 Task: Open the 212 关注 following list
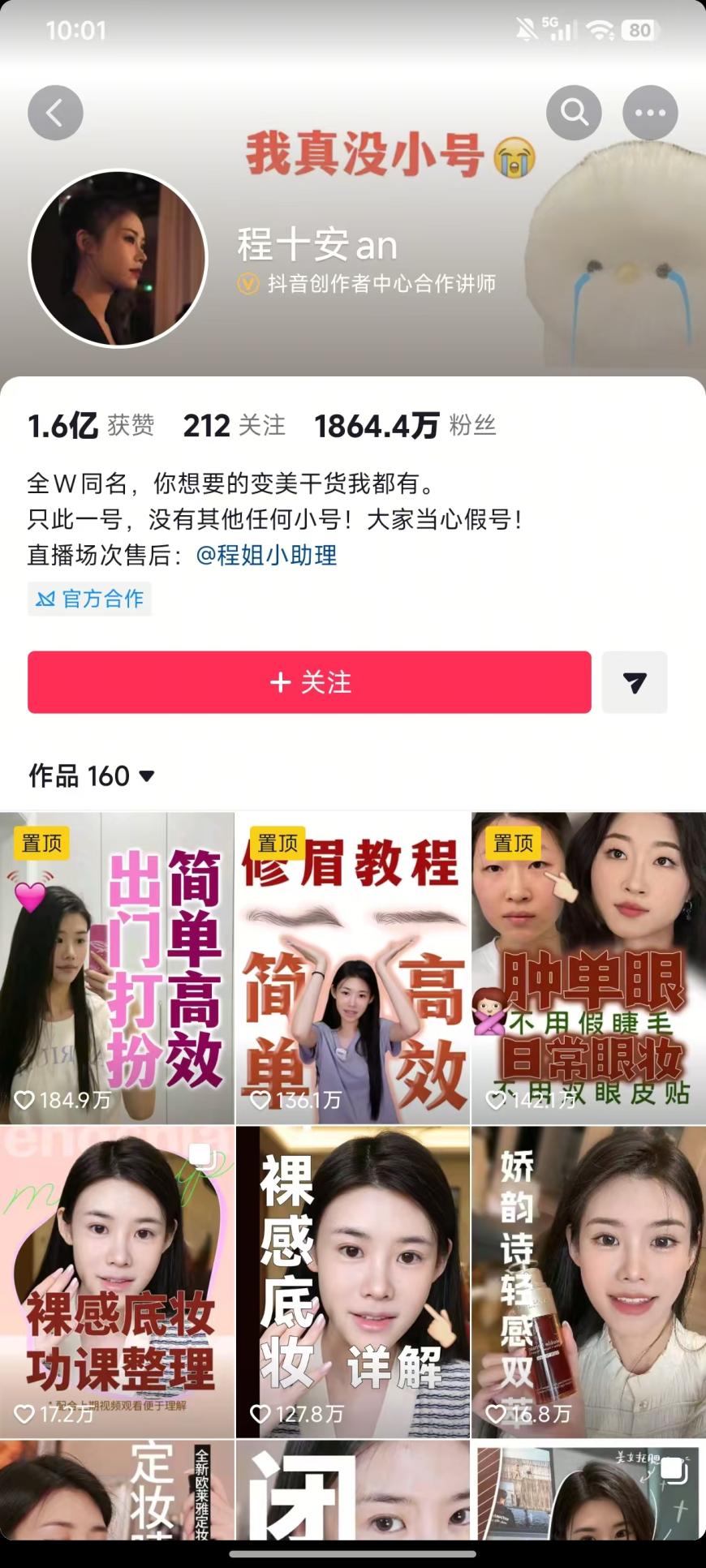(235, 425)
